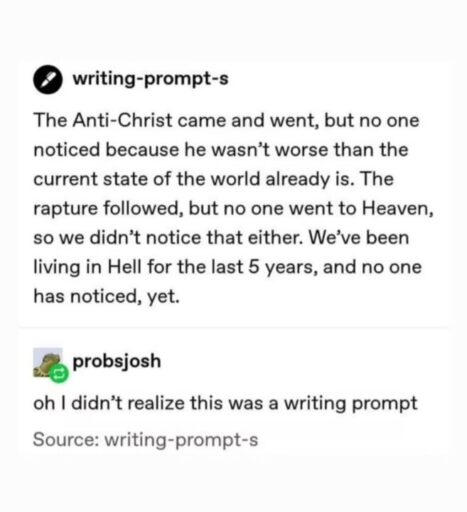
Task: Open the writing-prompt-s blog from its username
Action: pyautogui.click(x=151, y=80)
